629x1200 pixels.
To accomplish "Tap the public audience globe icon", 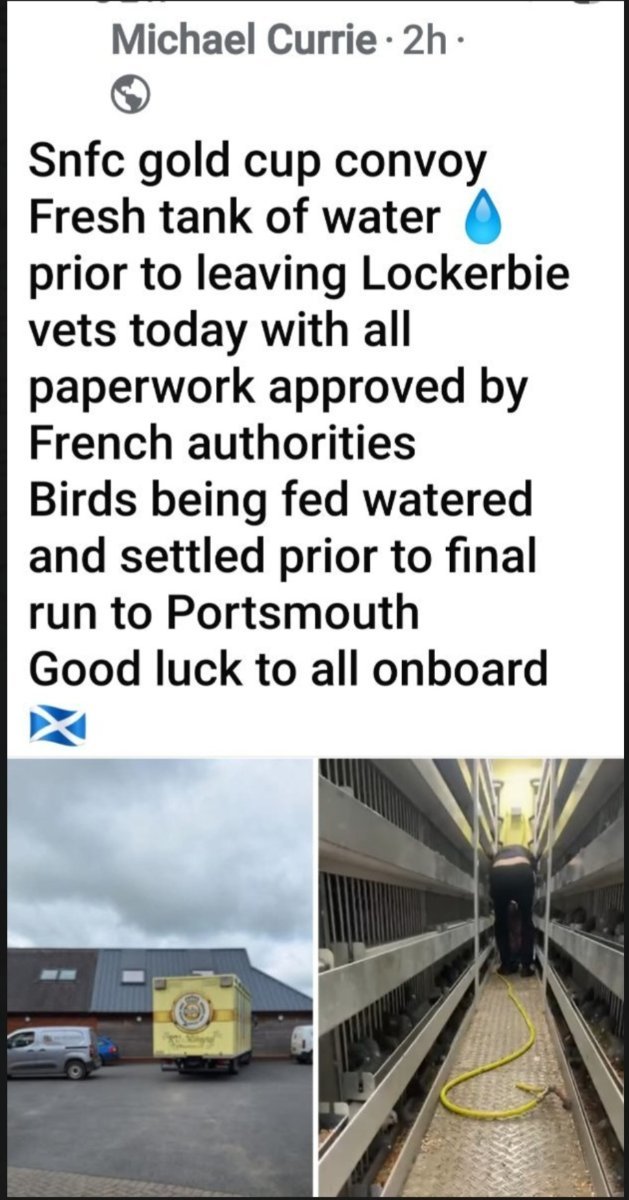I will coord(130,95).
